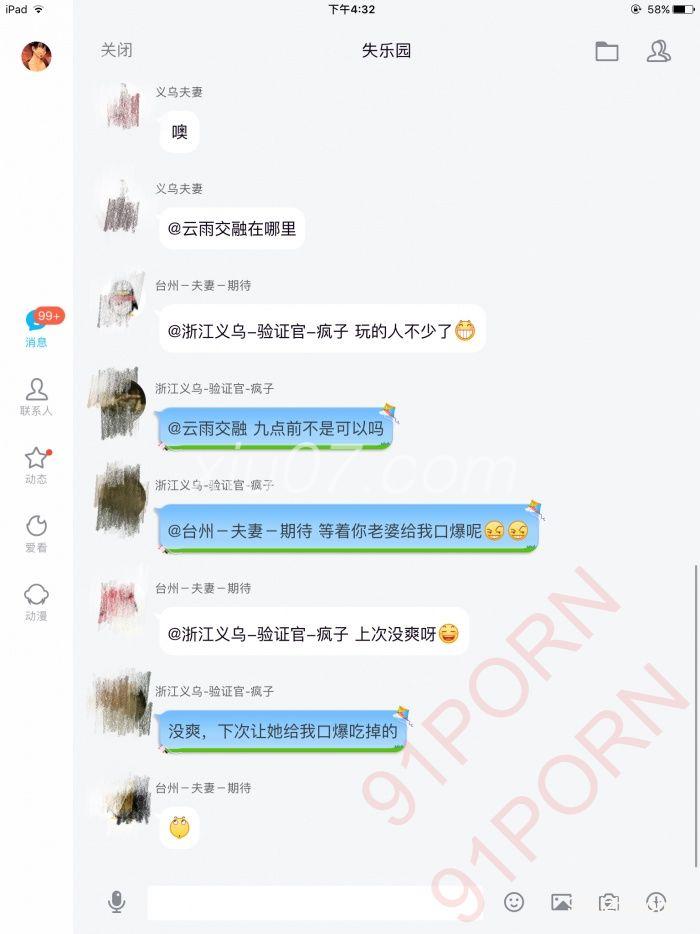The width and height of the screenshot is (700, 934).
Task: Switch to the 爱看 tab
Action: [x=37, y=533]
